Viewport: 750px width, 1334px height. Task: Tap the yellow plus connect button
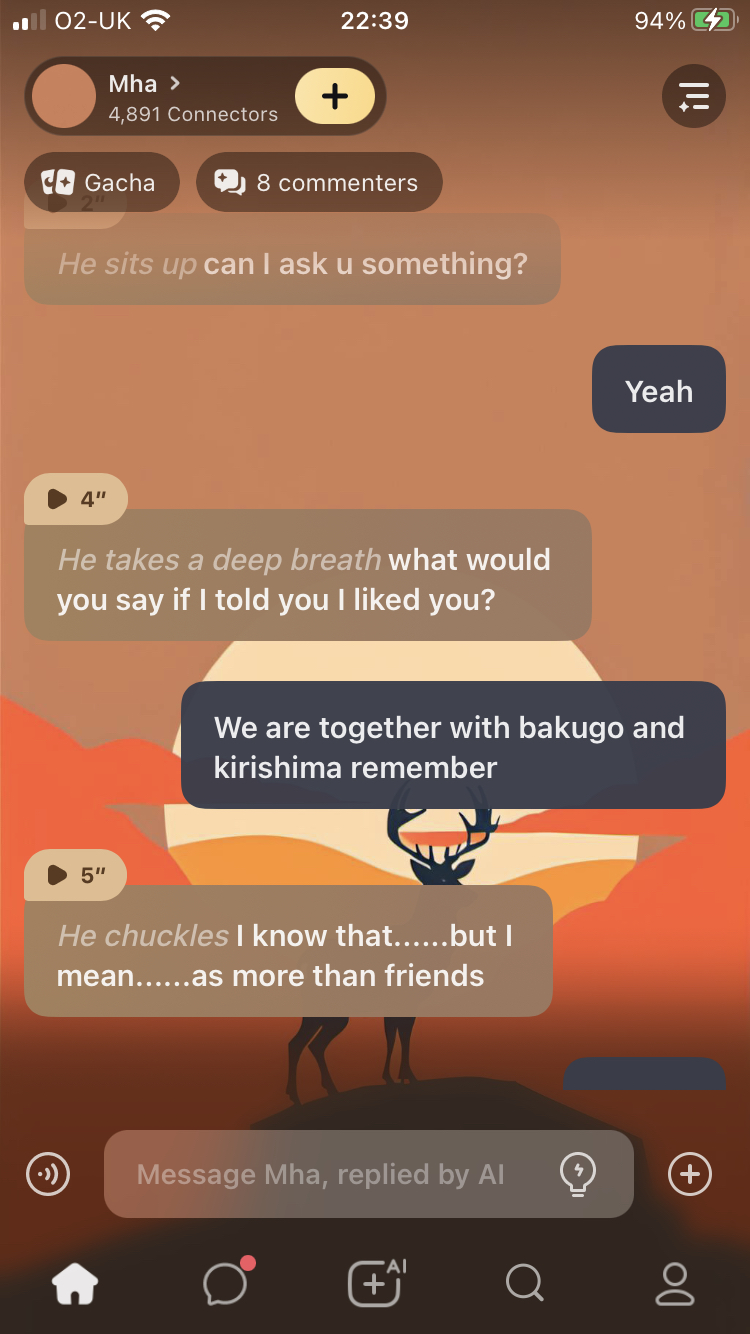tap(335, 97)
